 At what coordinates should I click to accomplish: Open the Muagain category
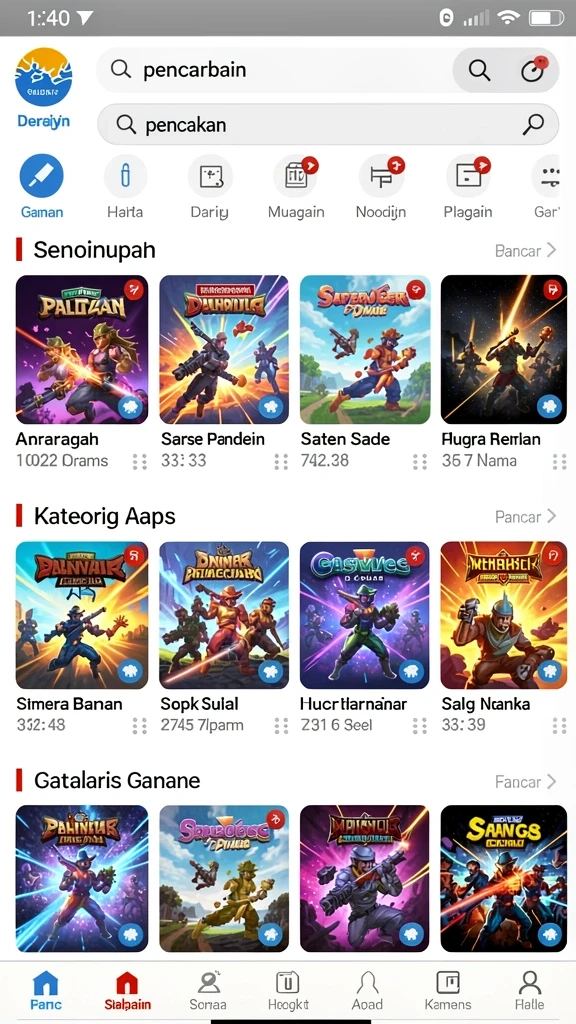[x=296, y=187]
